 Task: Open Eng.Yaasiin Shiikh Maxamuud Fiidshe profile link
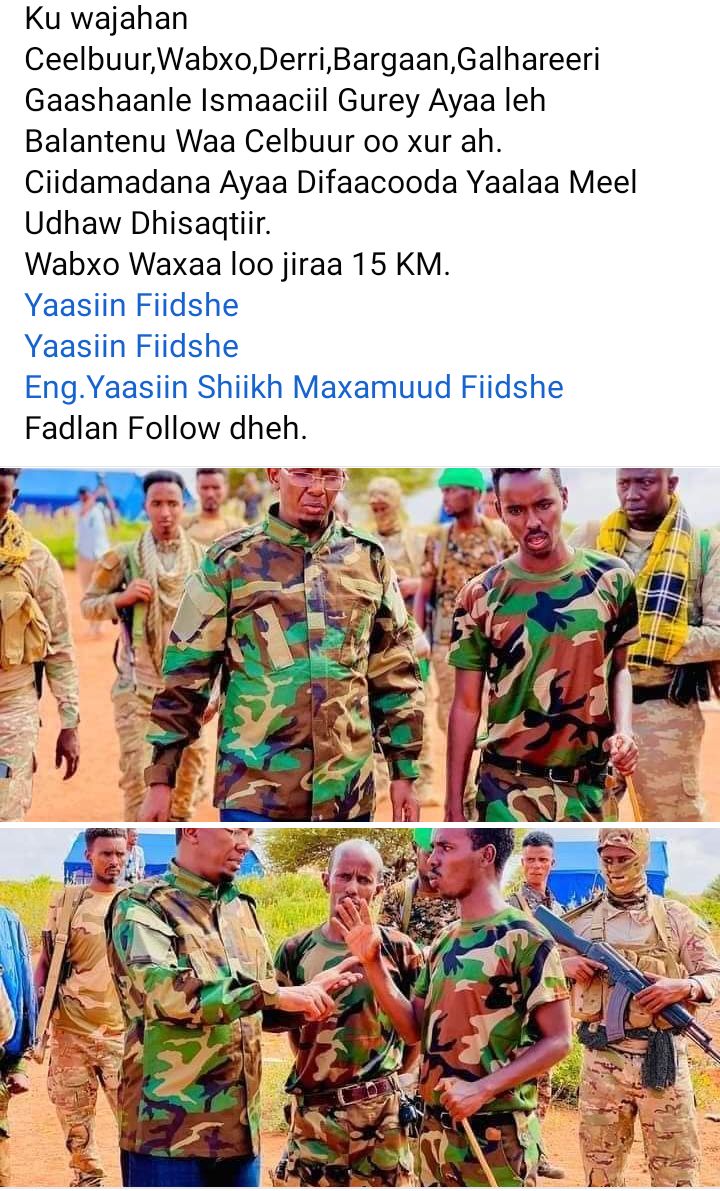pyautogui.click(x=294, y=387)
